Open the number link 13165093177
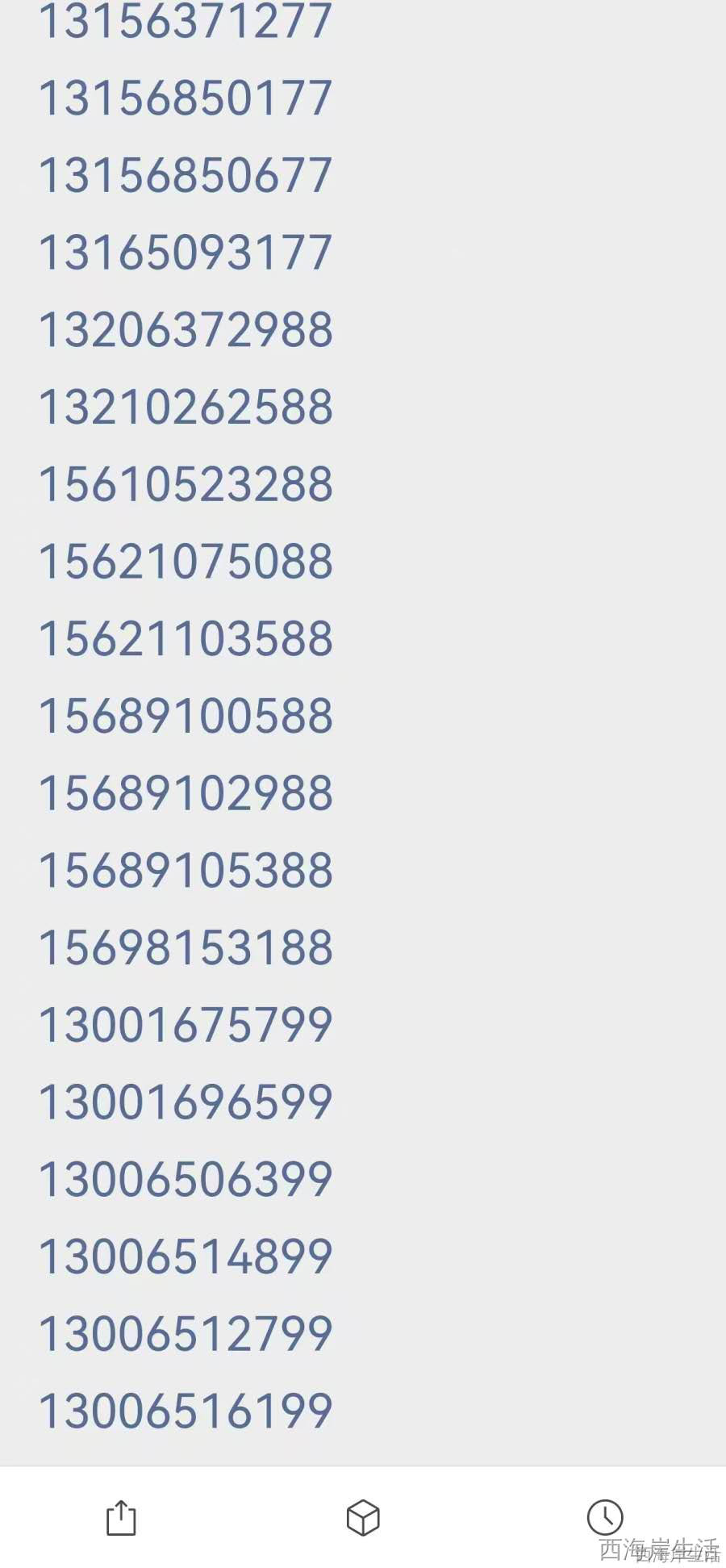Screen dimensions: 726x1568 pos(186,253)
